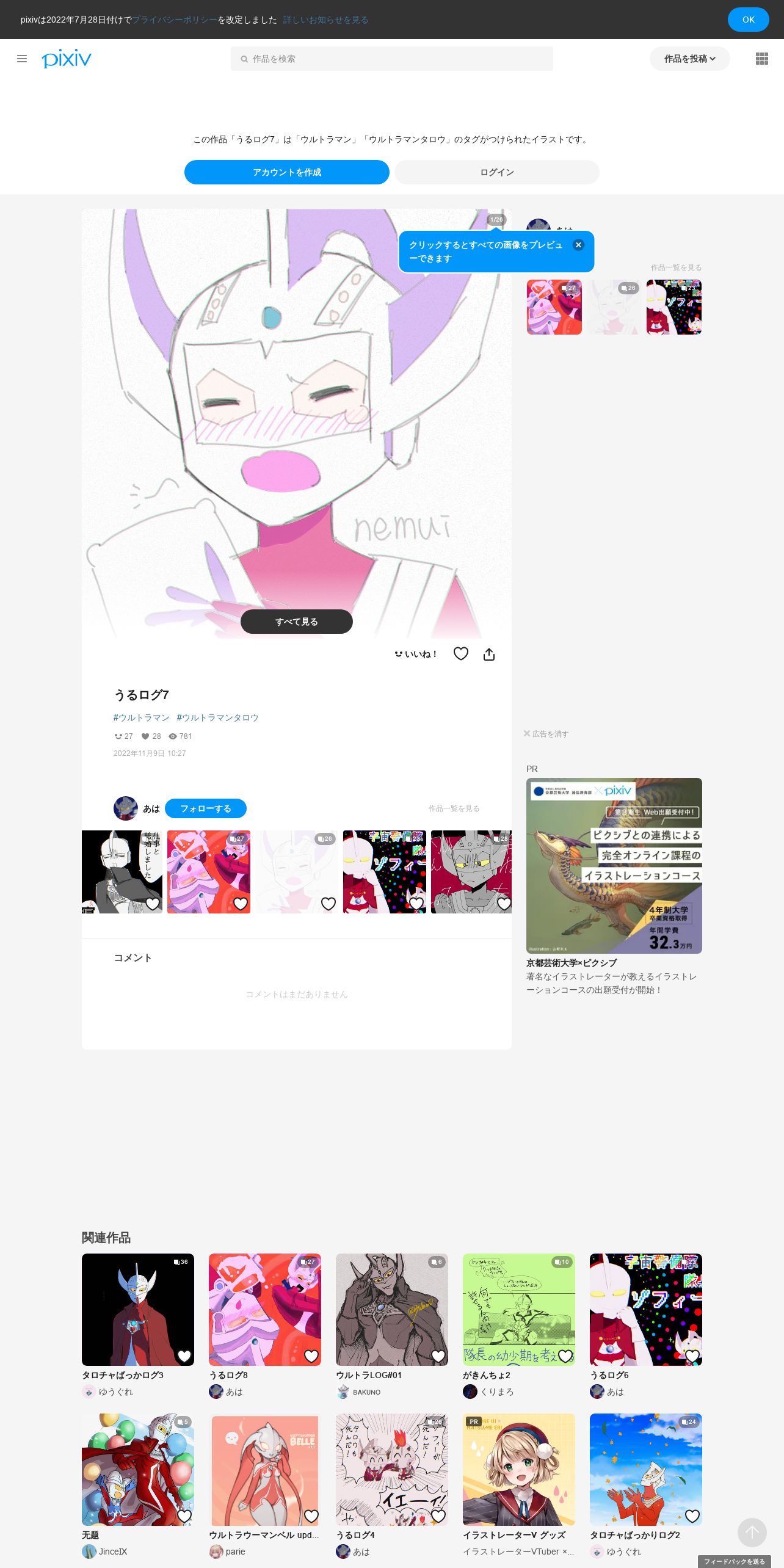
Task: Expand the 作品を投稿 dropdown
Action: pos(689,59)
